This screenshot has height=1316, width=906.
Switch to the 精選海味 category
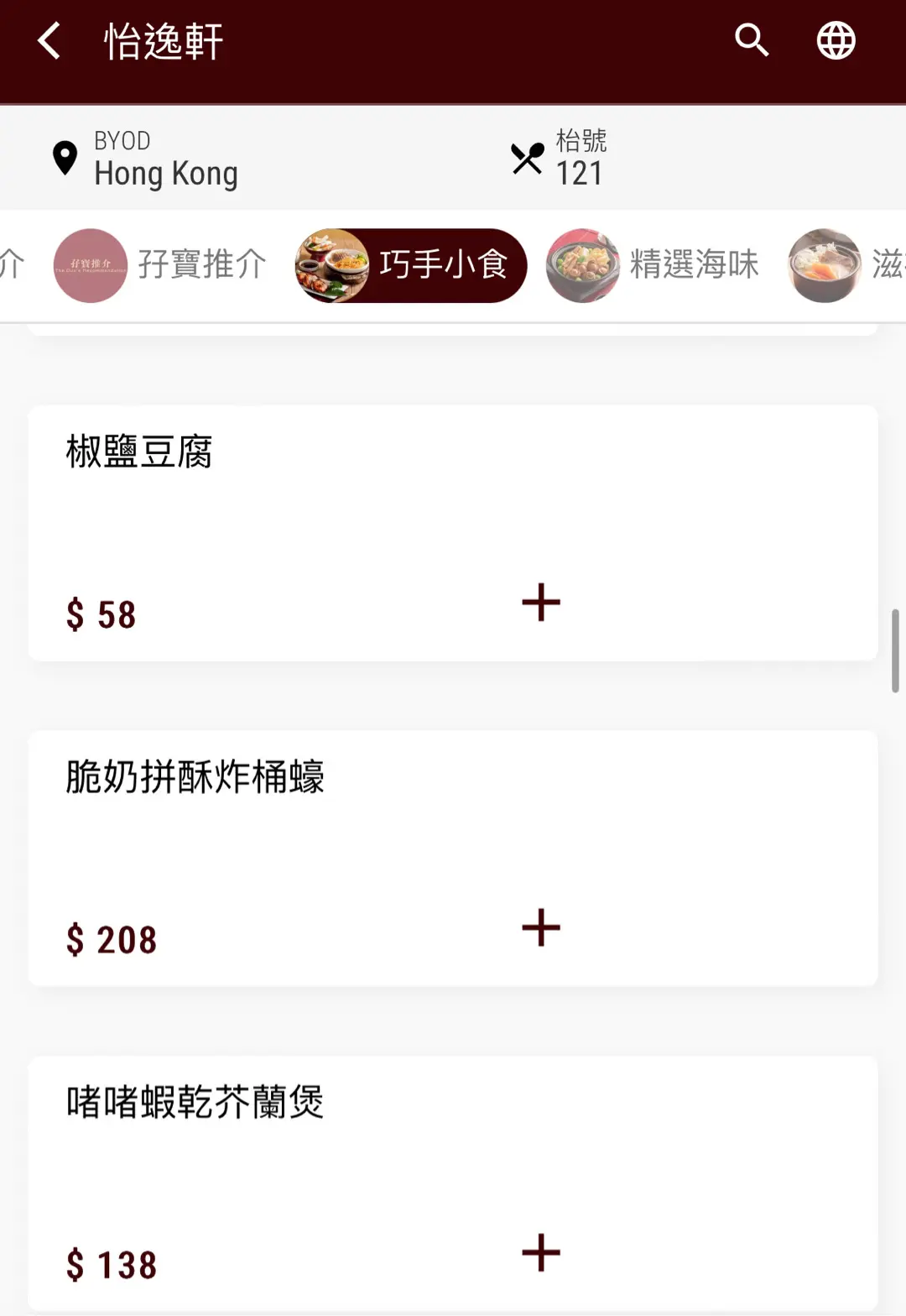(653, 265)
